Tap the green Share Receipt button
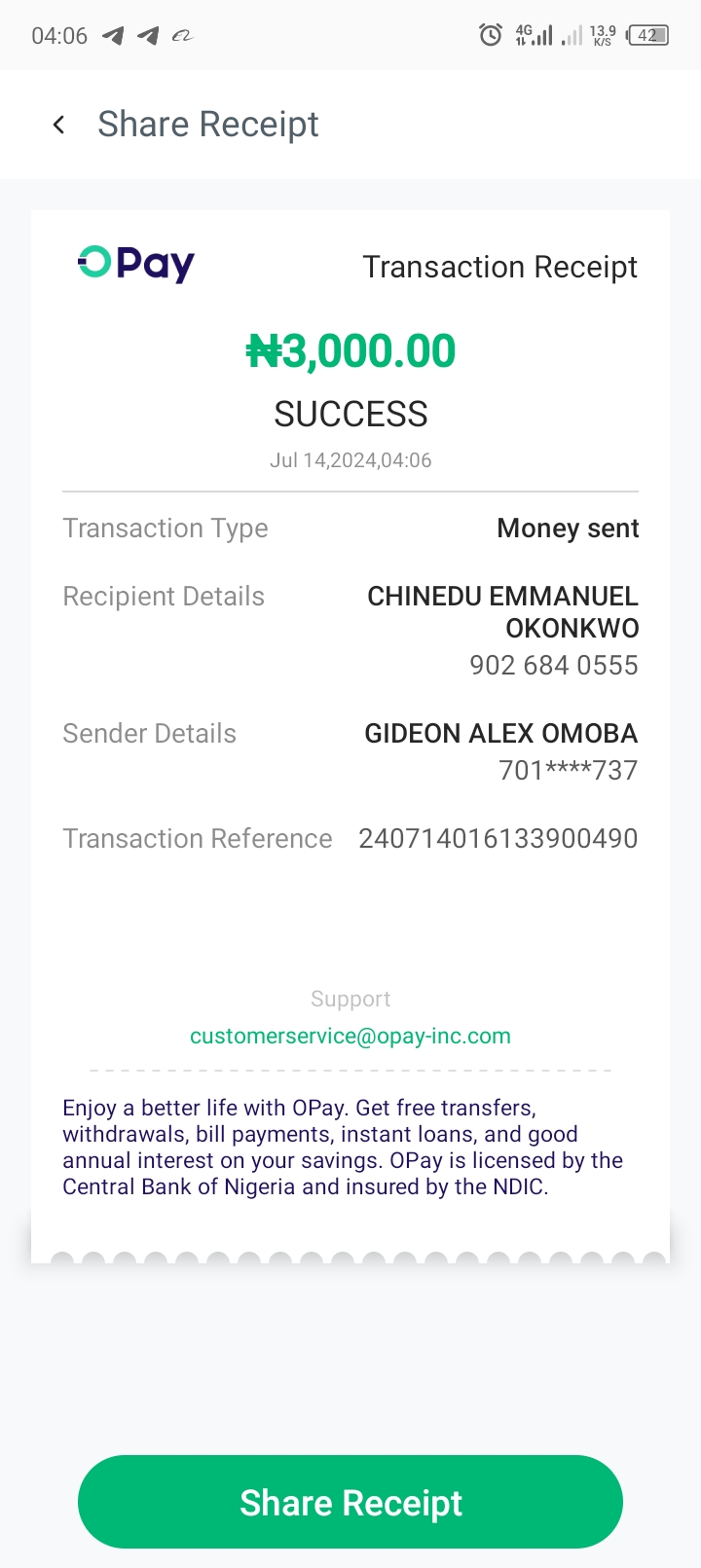701x1568 pixels. [350, 1502]
